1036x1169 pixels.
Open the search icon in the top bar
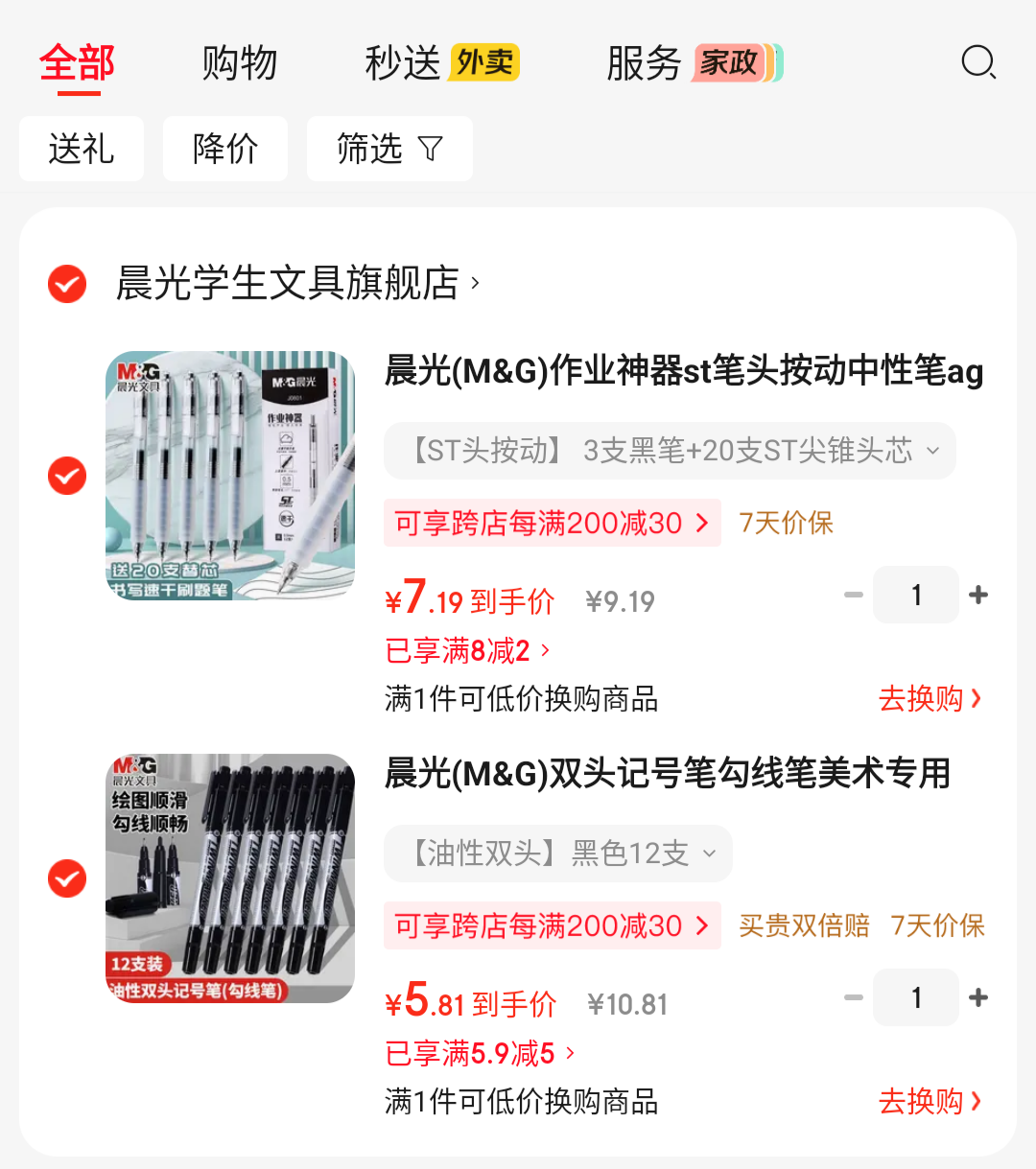978,63
